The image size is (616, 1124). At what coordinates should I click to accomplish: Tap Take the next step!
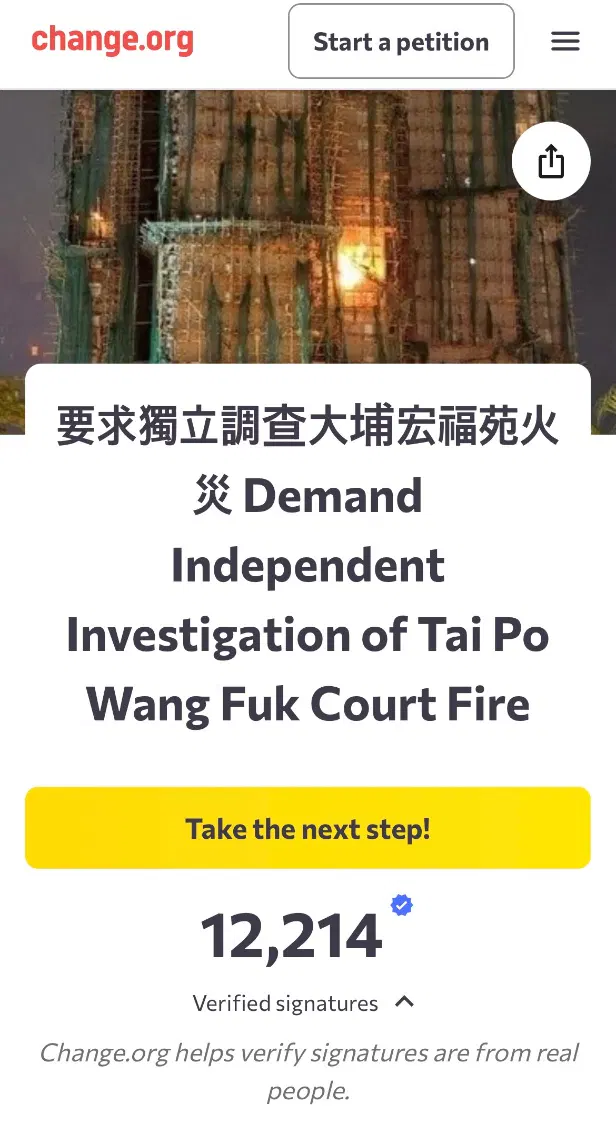click(x=308, y=828)
